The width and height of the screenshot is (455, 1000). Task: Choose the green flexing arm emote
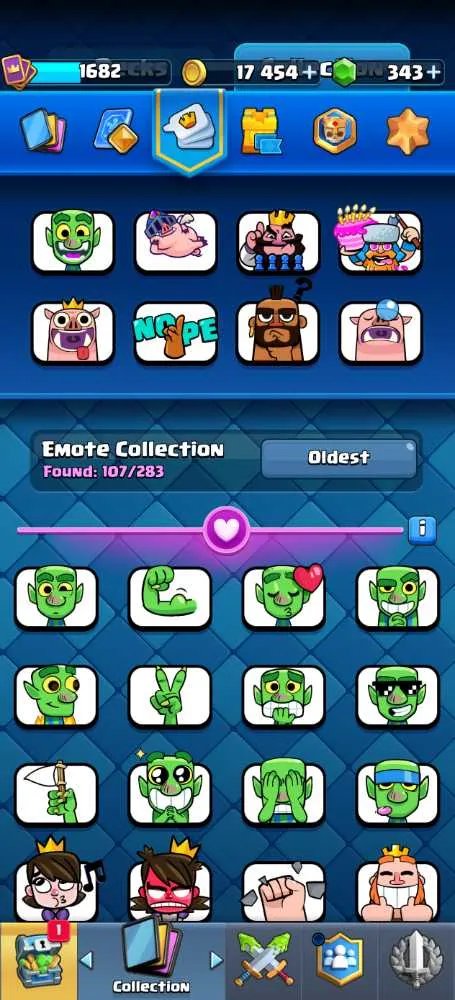(x=170, y=598)
